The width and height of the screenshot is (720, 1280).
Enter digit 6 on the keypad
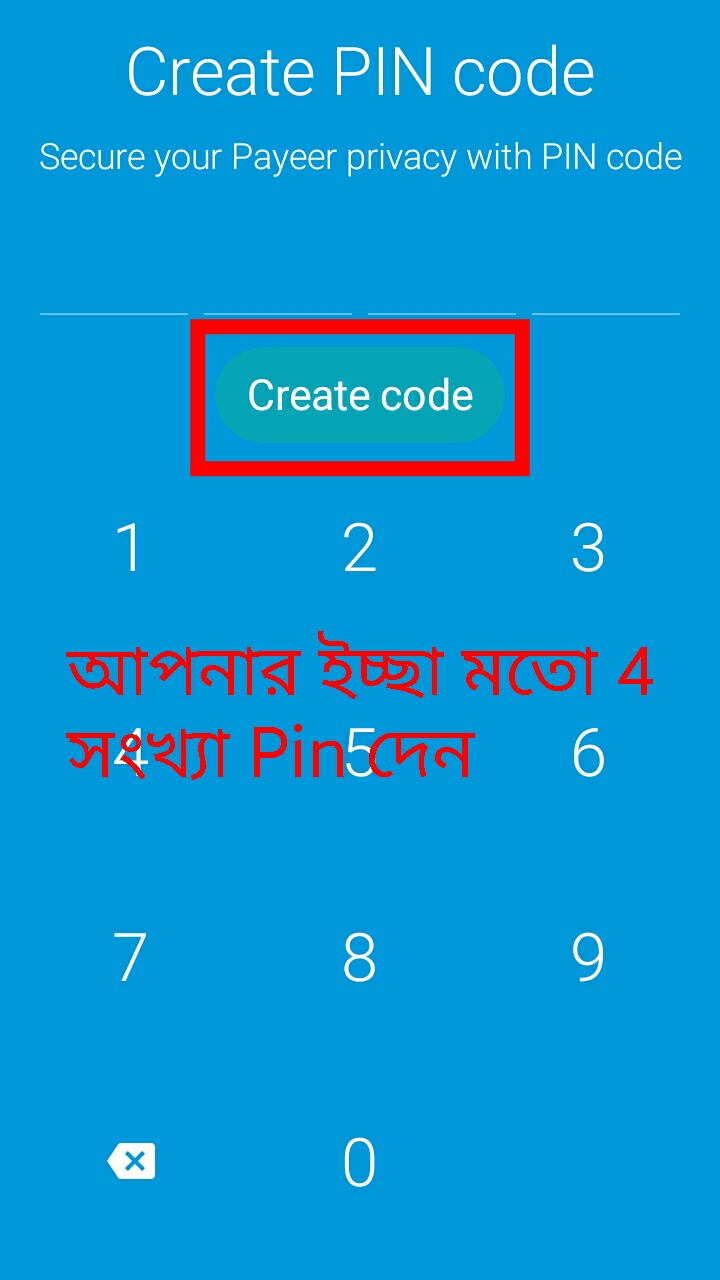pyautogui.click(x=588, y=753)
